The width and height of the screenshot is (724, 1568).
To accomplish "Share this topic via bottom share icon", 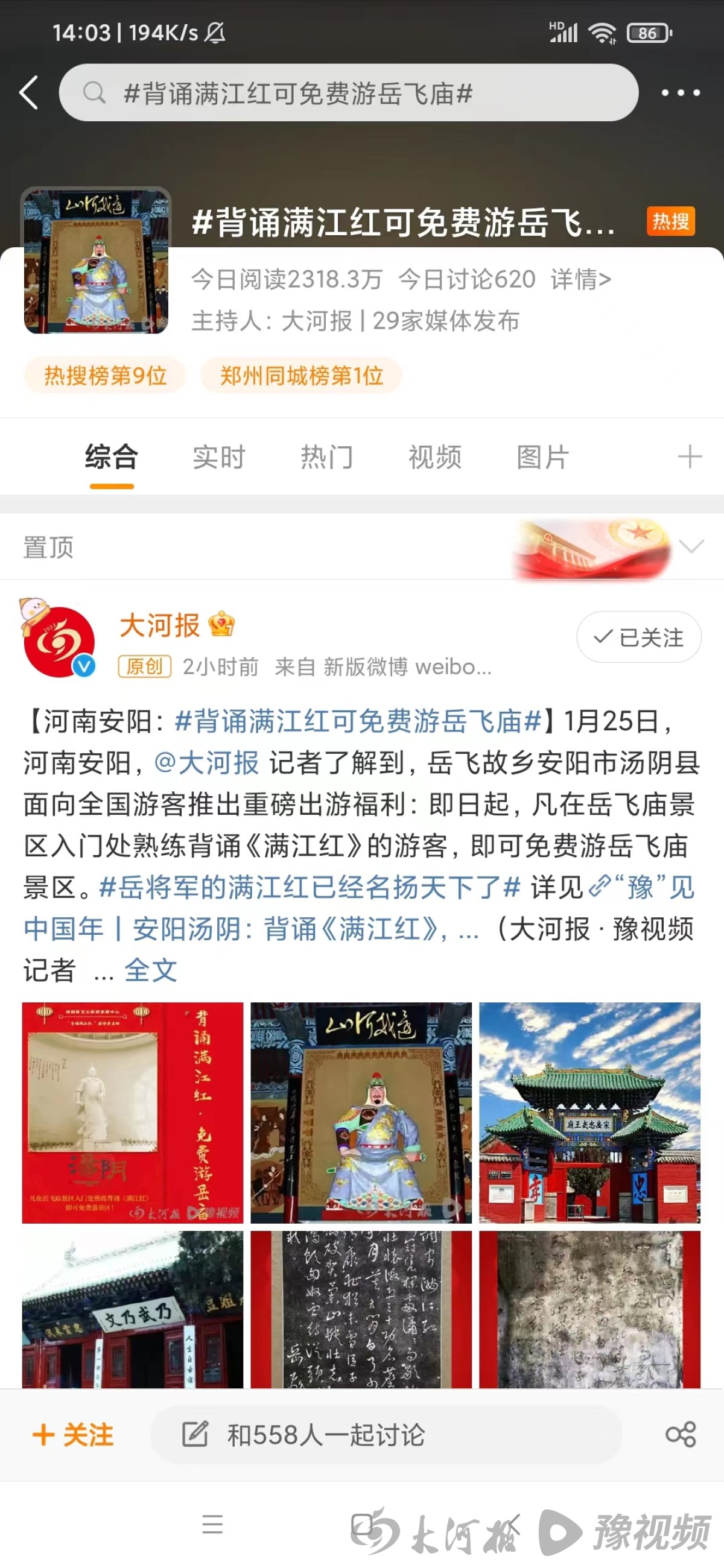I will pyautogui.click(x=680, y=1435).
